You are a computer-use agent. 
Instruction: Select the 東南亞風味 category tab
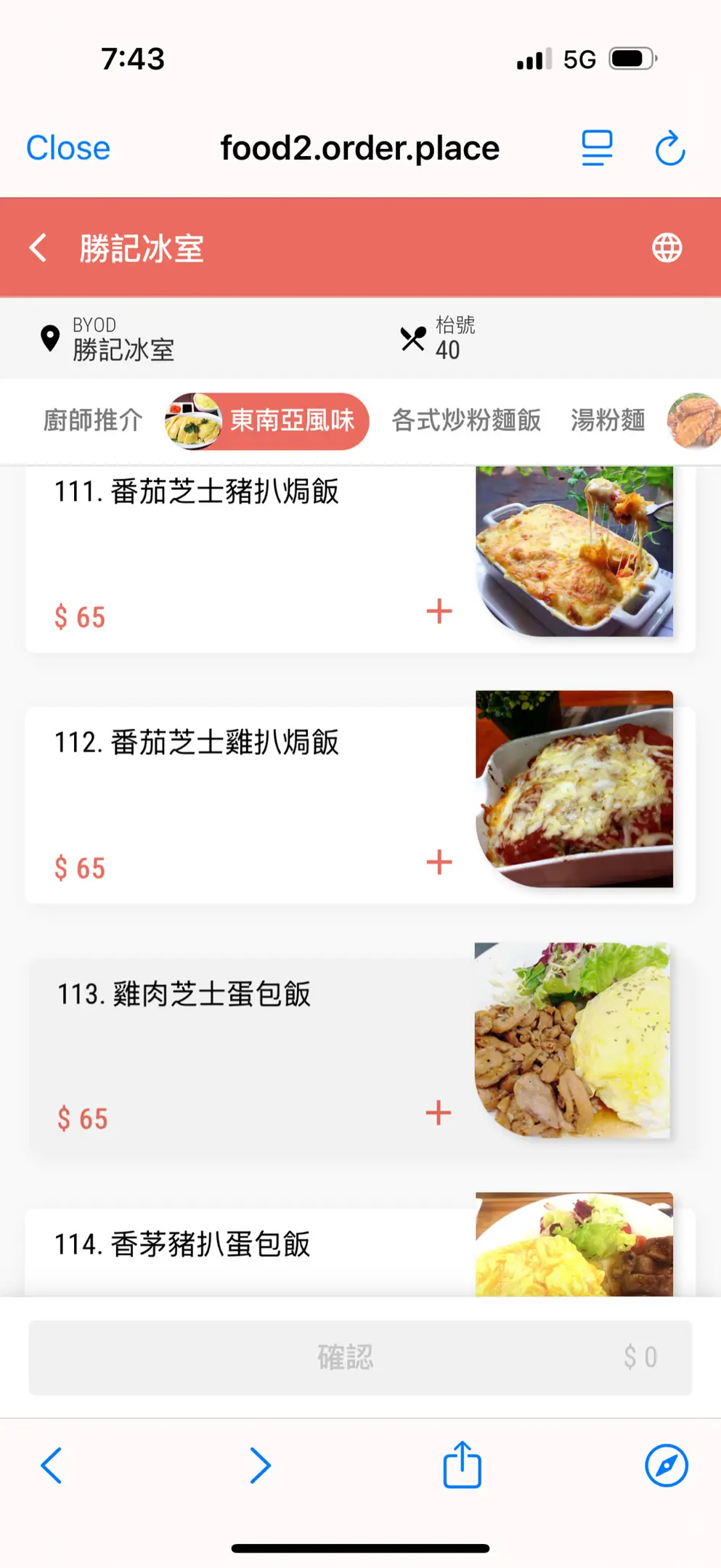[x=267, y=420]
